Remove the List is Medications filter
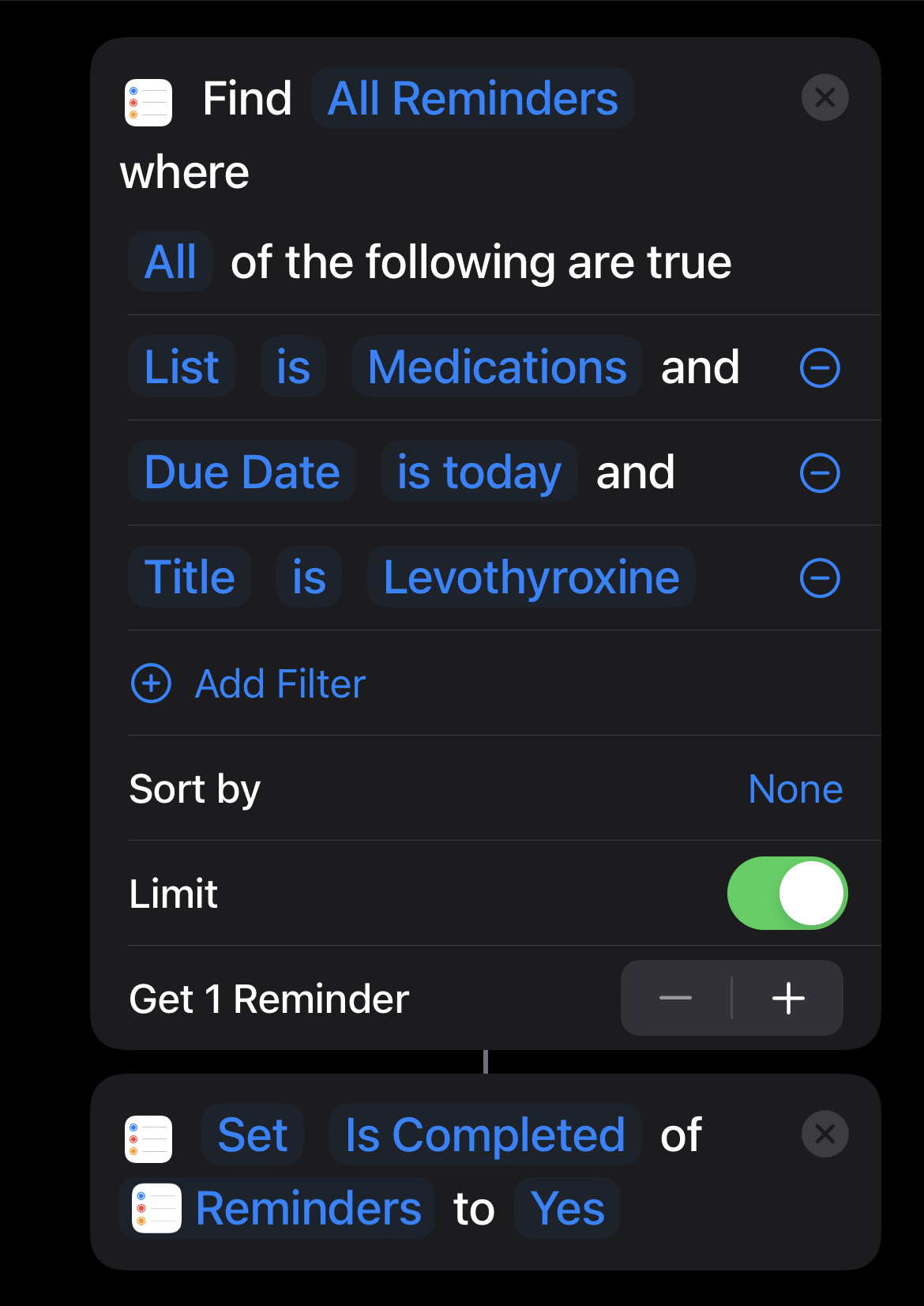The image size is (924, 1306). click(820, 367)
